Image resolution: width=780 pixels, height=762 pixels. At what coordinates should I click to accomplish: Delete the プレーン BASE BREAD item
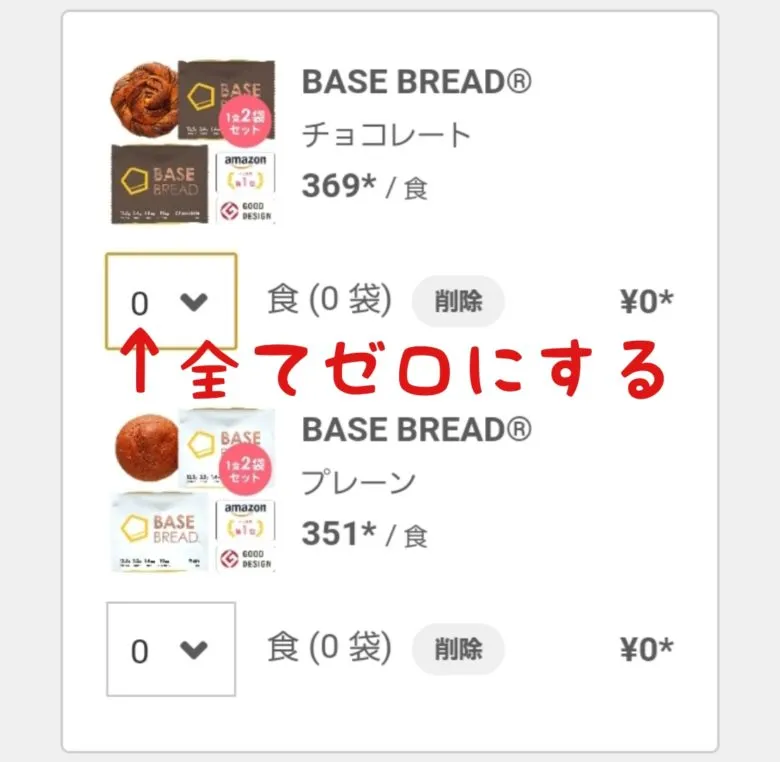click(x=458, y=649)
